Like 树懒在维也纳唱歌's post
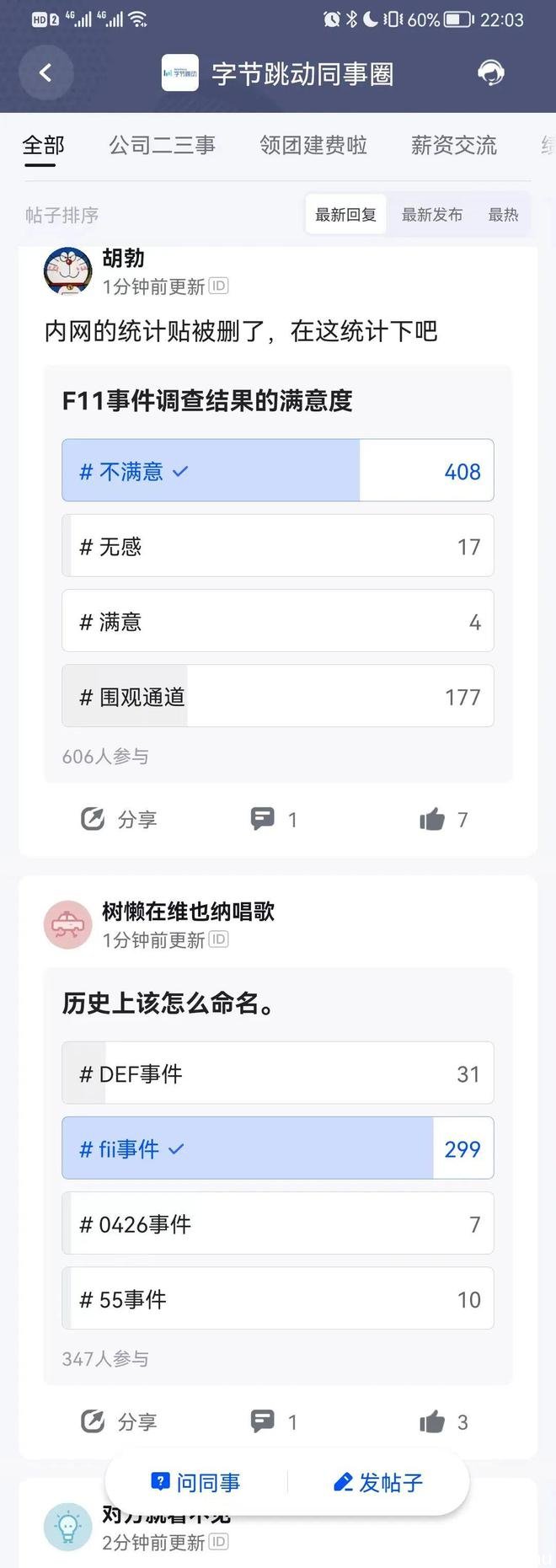Screen dimensions: 556x1568 [x=443, y=1421]
